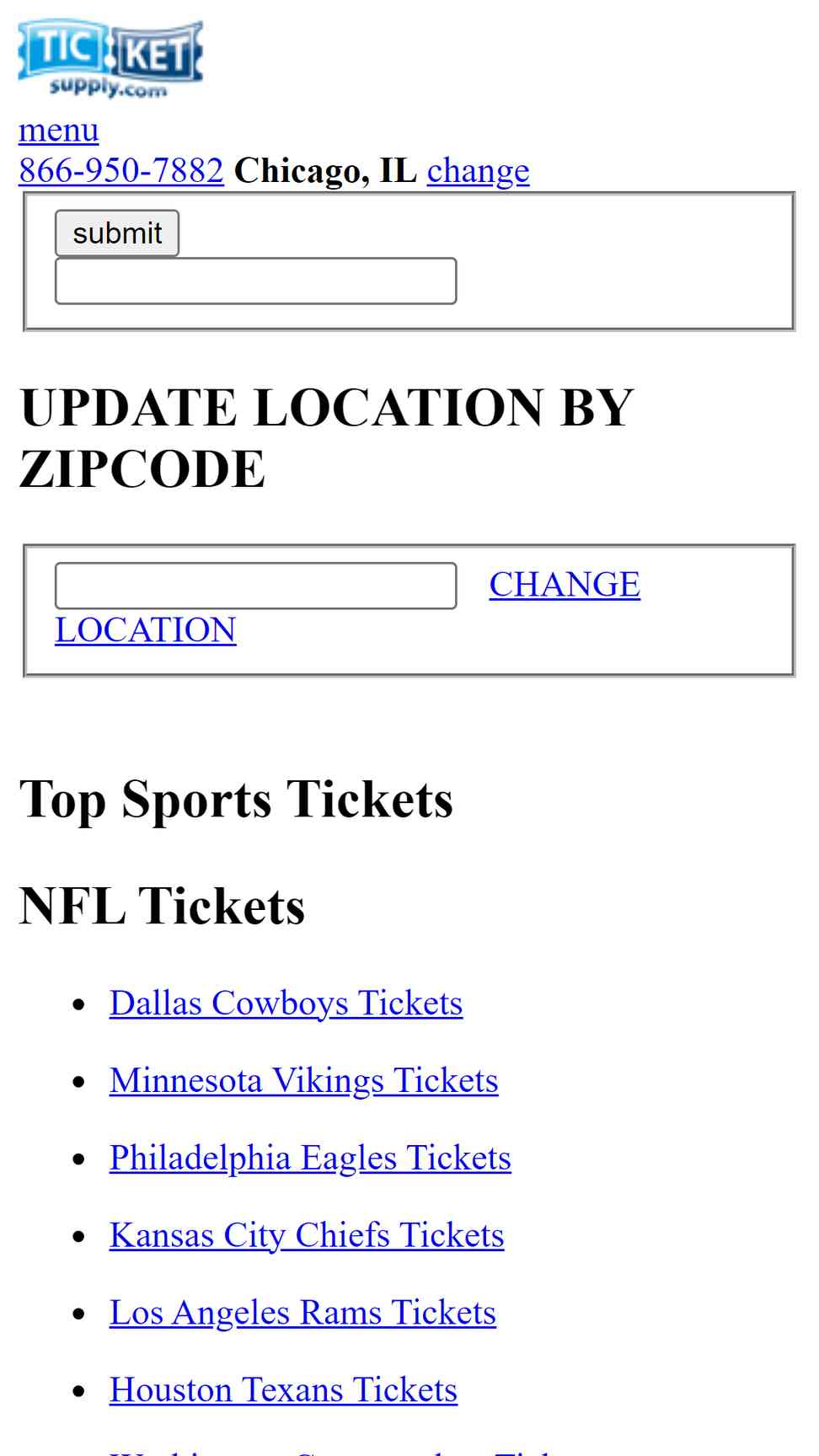Image resolution: width=819 pixels, height=1456 pixels.
Task: Open Los Angeles Rams Tickets
Action: [x=302, y=1314]
